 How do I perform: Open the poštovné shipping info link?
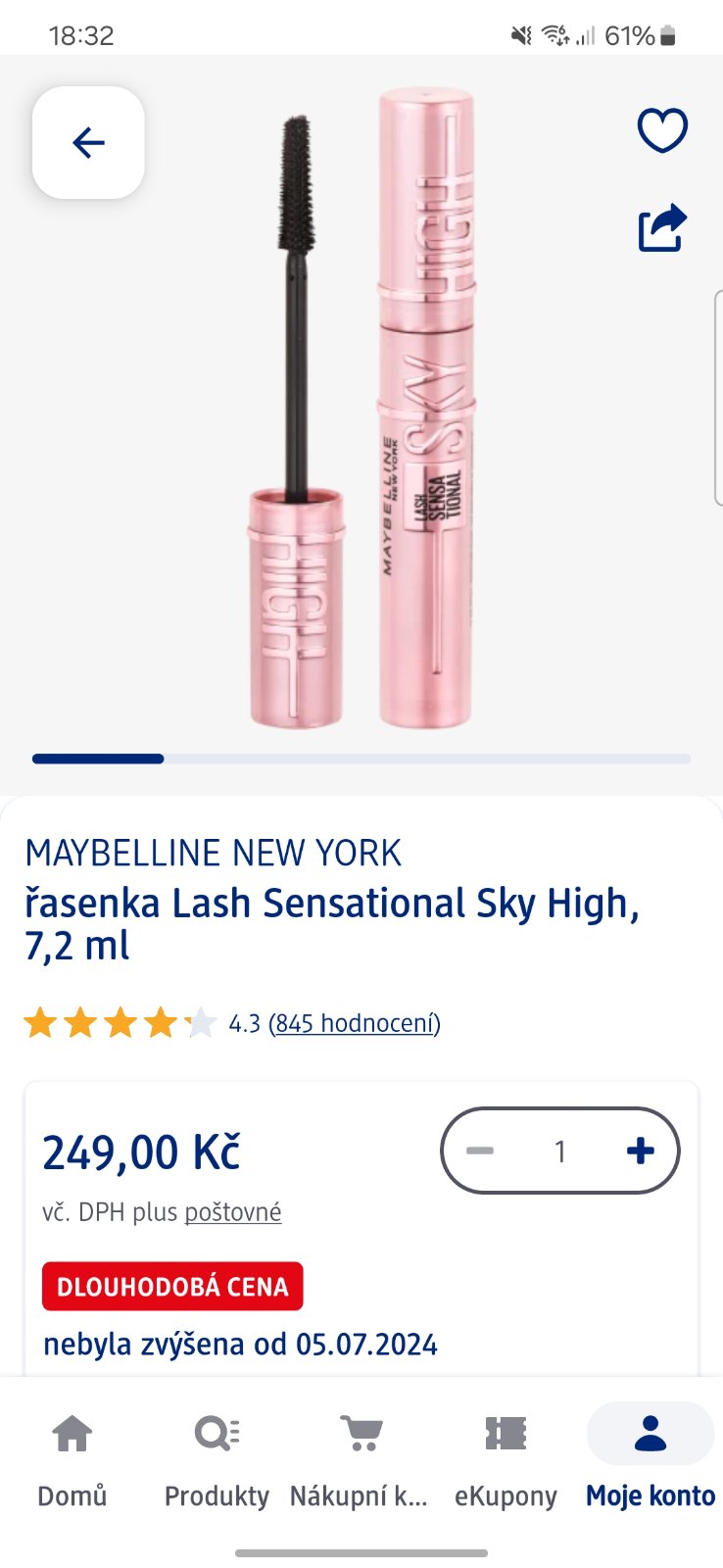(233, 1212)
